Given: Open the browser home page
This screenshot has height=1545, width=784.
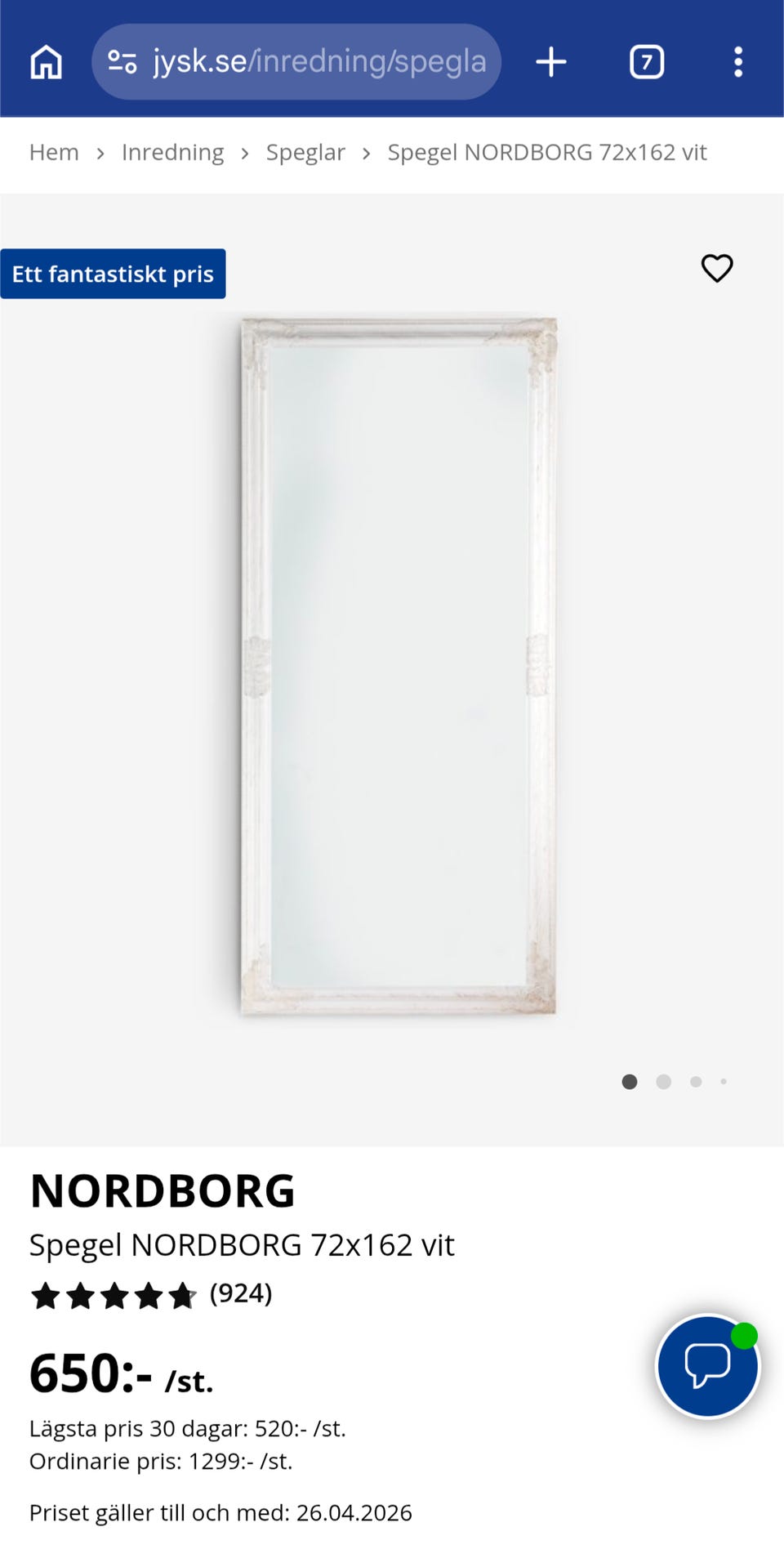Looking at the screenshot, I should (46, 61).
